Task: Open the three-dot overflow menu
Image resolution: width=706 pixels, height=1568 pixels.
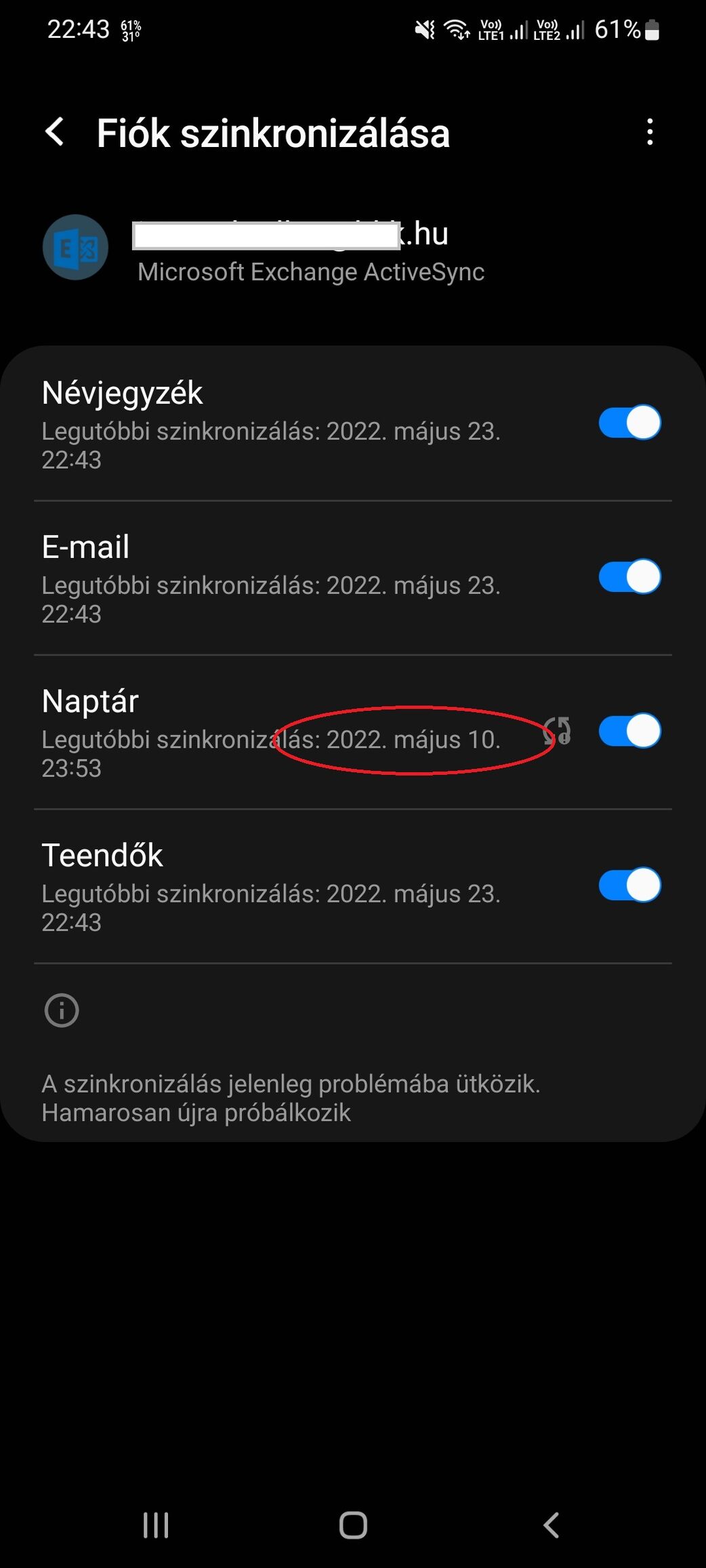Action: [x=650, y=132]
